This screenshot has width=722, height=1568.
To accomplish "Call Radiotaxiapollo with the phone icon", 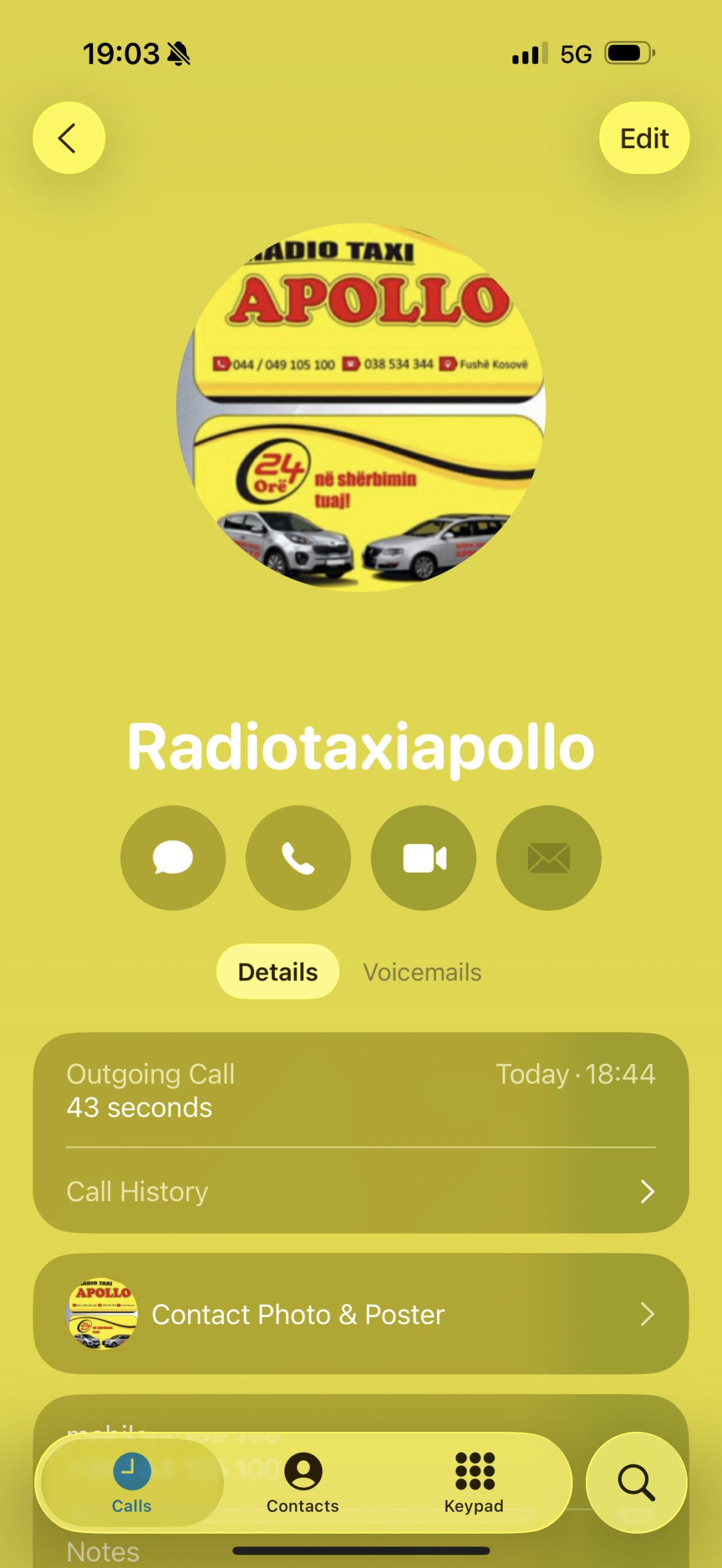I will pos(298,858).
